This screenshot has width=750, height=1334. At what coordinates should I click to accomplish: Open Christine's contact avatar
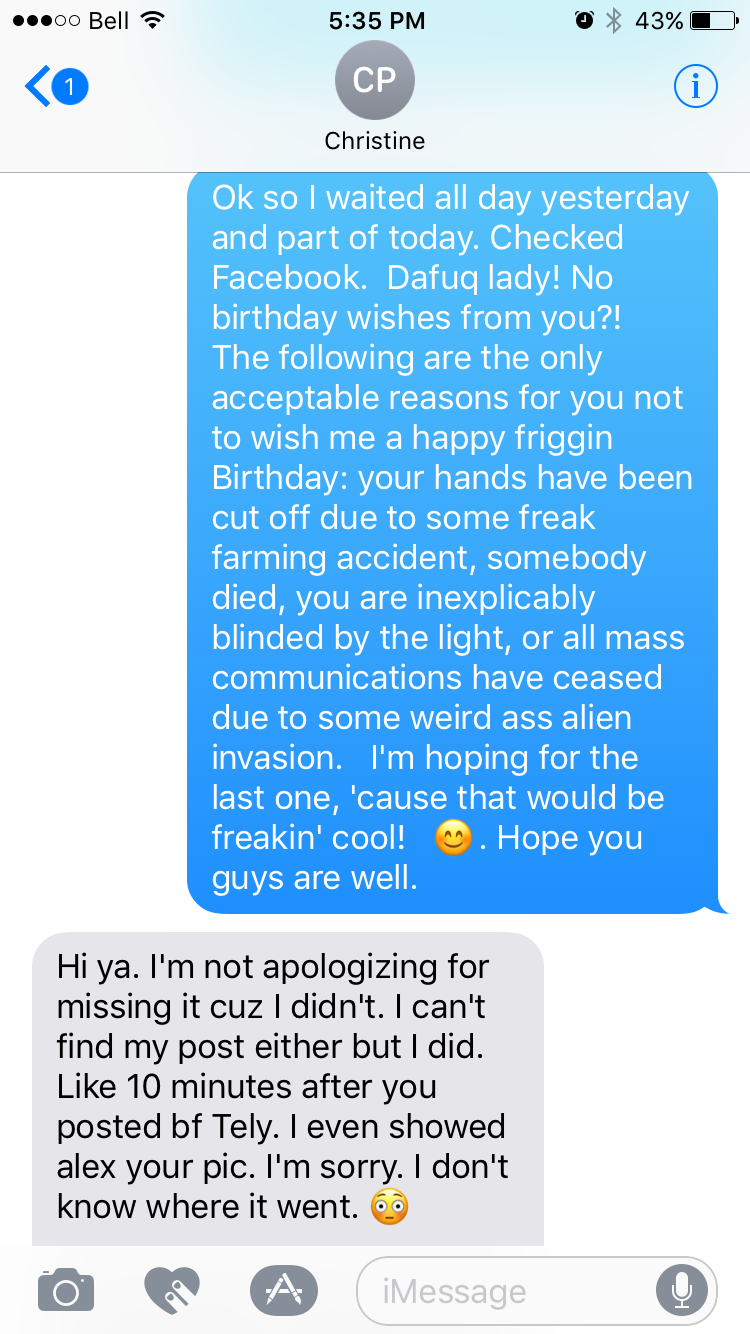[x=374, y=82]
